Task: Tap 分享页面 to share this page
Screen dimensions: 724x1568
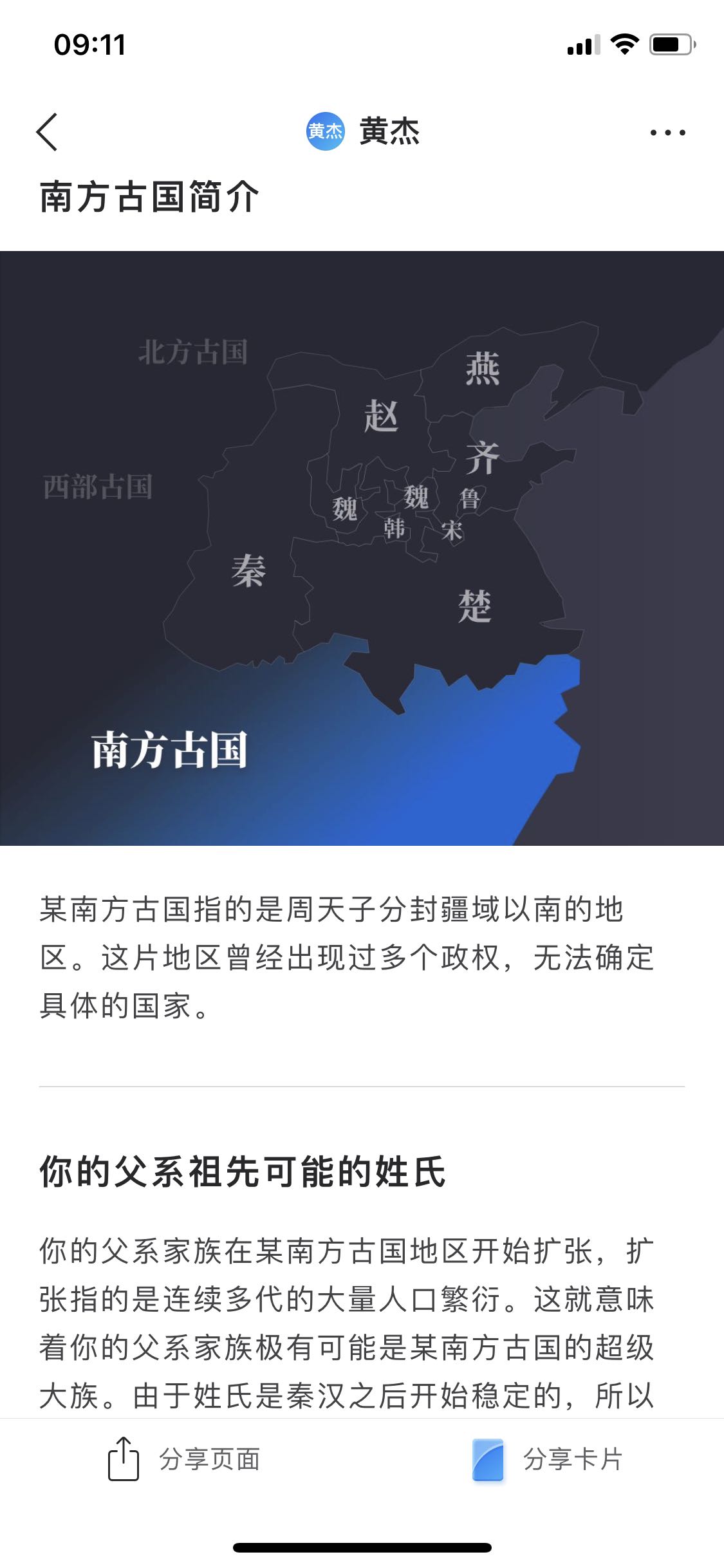Action: point(184,1459)
